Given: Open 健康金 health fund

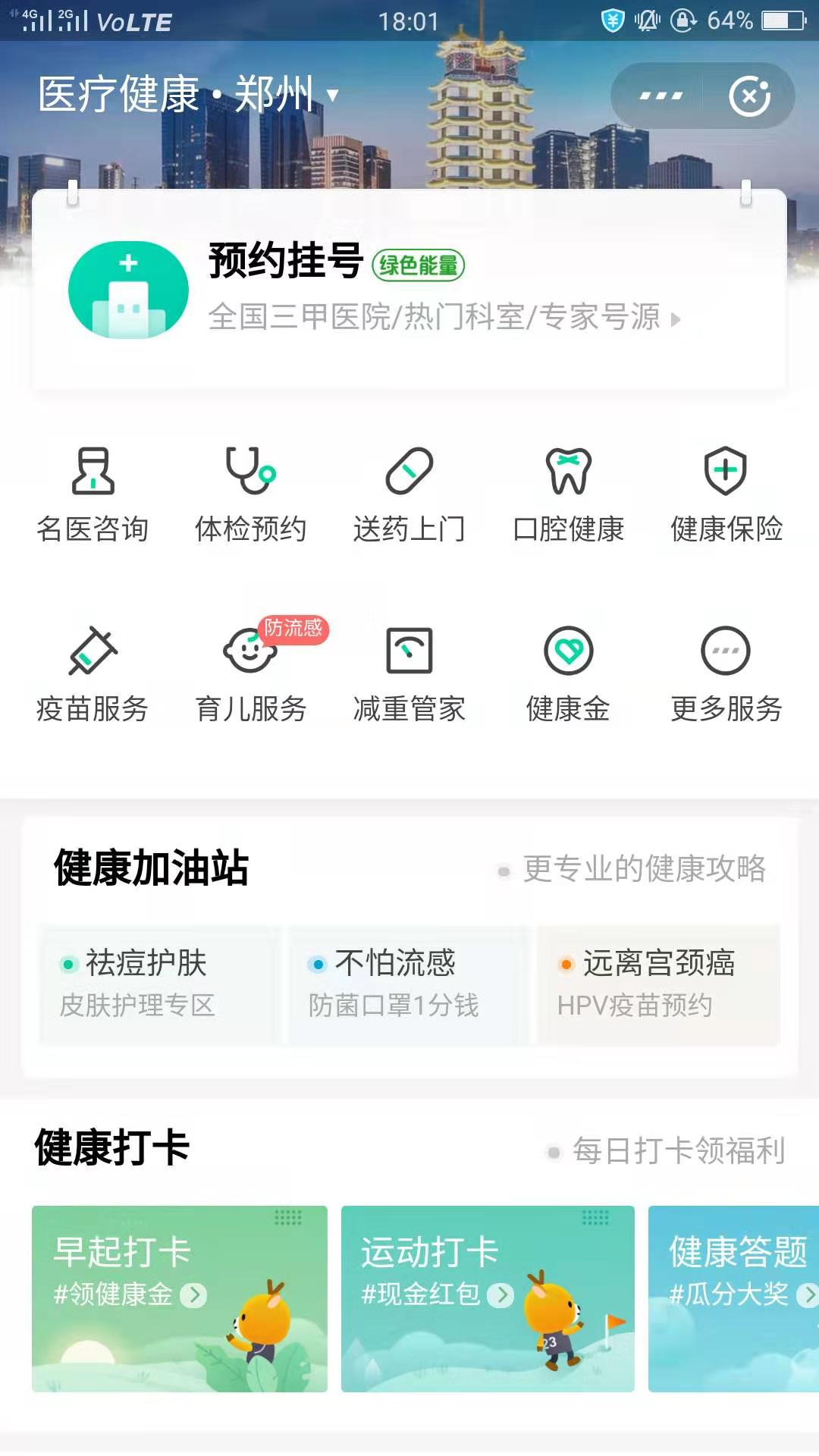Looking at the screenshot, I should pyautogui.click(x=568, y=673).
